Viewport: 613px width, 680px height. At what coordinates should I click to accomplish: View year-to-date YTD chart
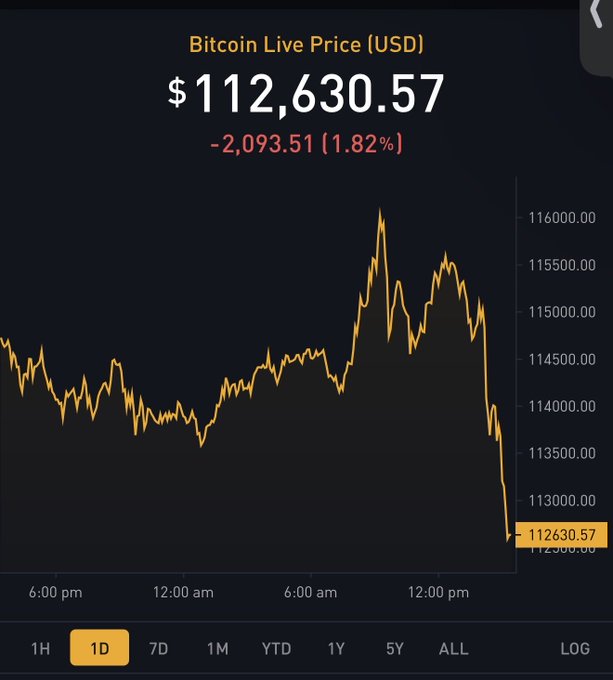point(276,648)
